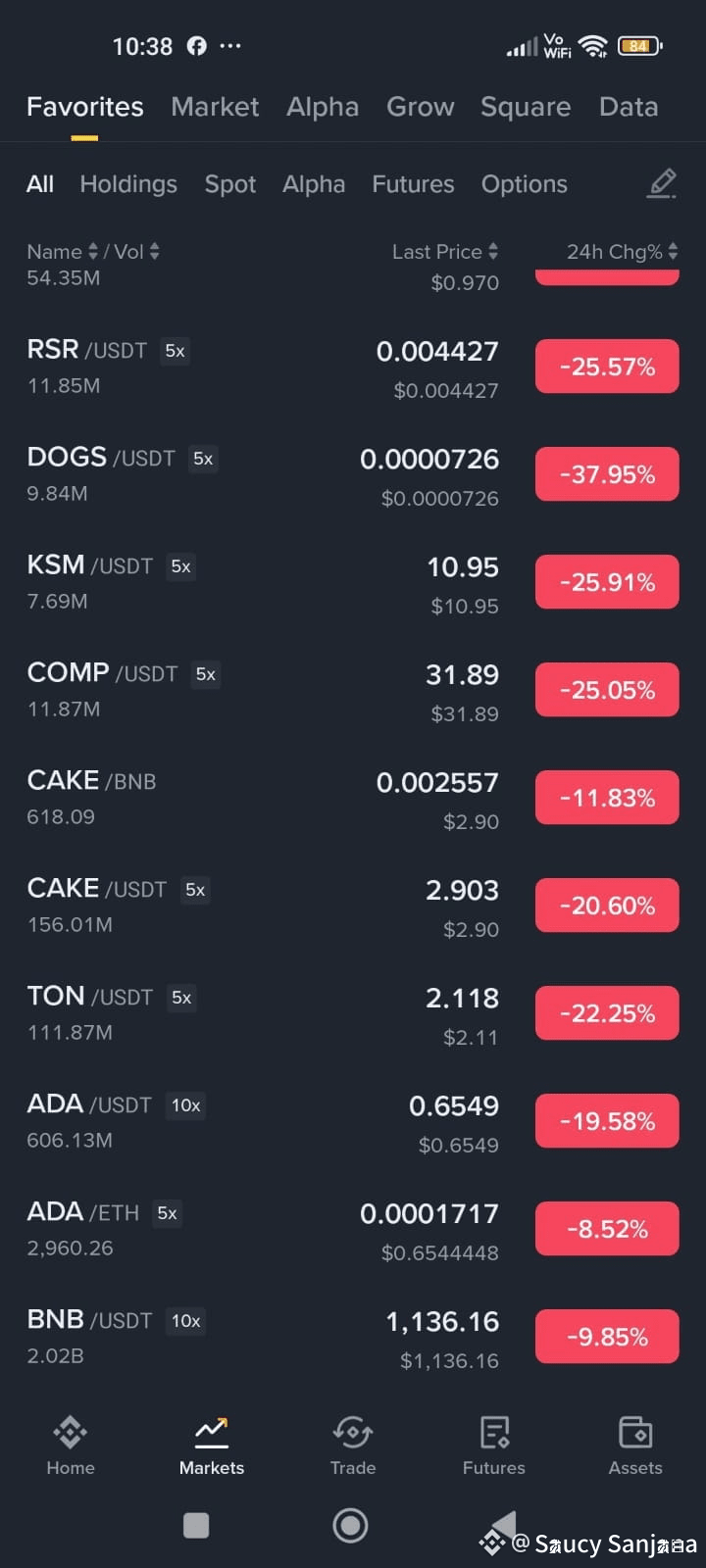Open the BNB/USDT pair
Screen dimensions: 706x1568
[353, 1338]
